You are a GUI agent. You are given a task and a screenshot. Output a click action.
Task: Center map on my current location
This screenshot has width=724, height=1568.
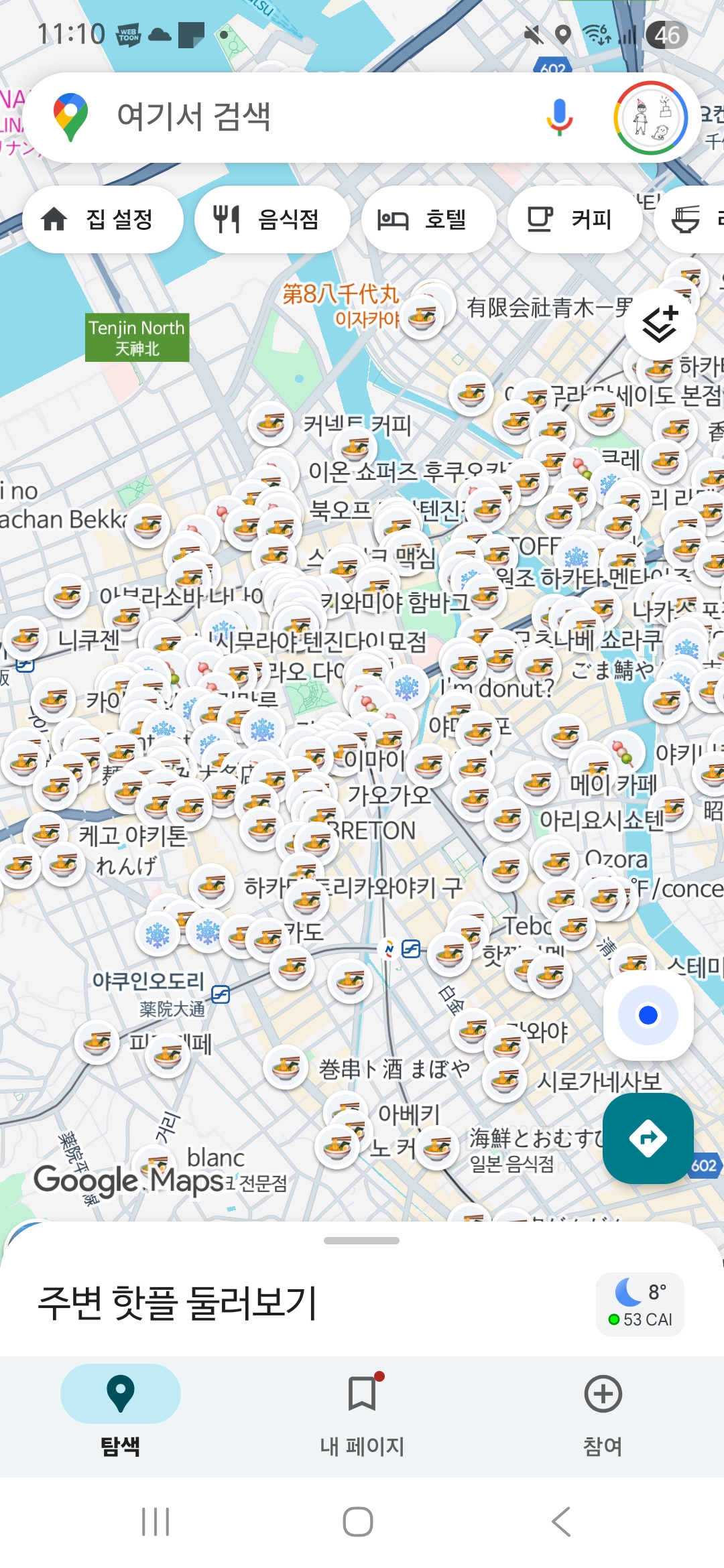pyautogui.click(x=648, y=1015)
